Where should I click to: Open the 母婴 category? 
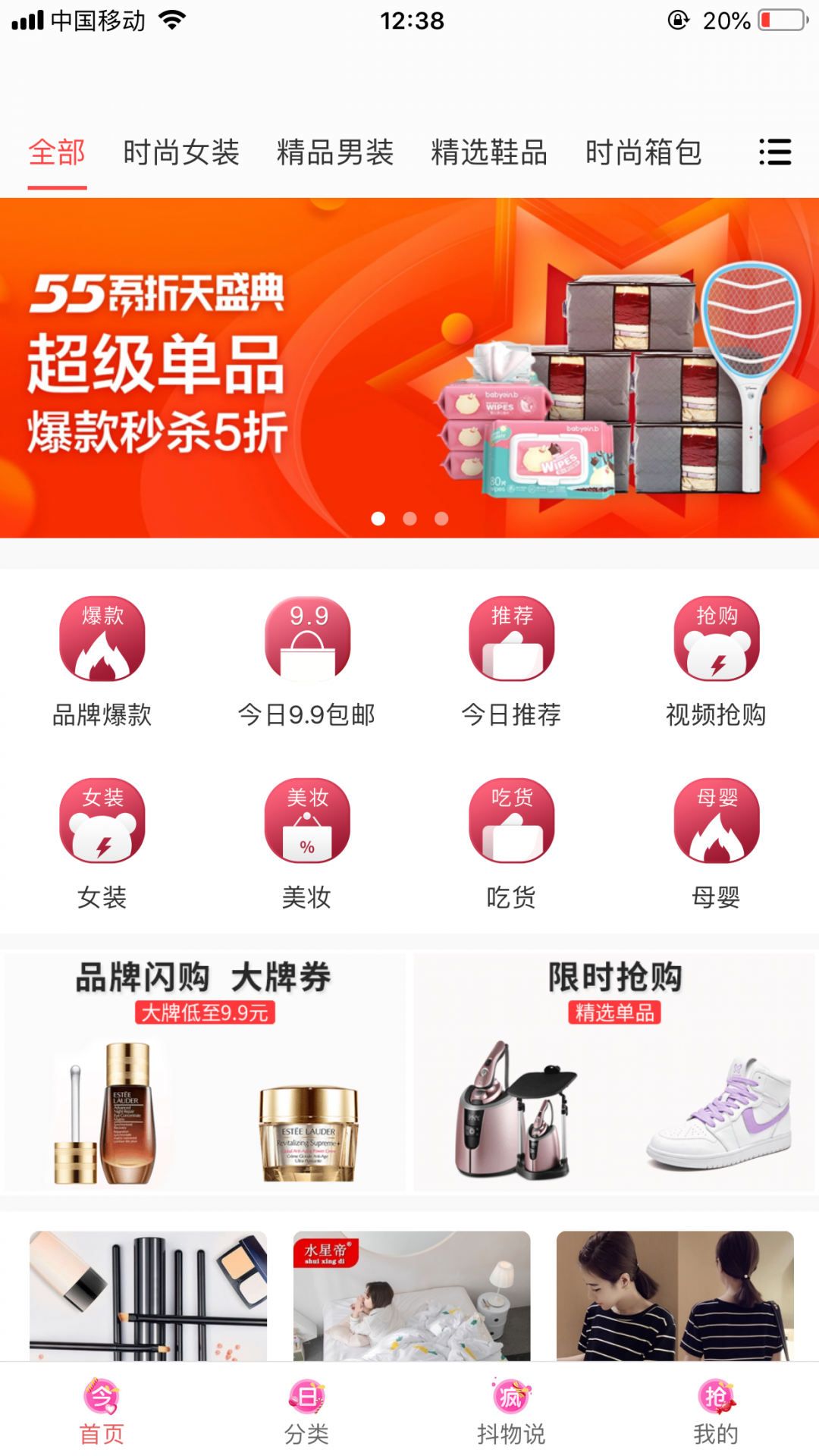point(717,843)
